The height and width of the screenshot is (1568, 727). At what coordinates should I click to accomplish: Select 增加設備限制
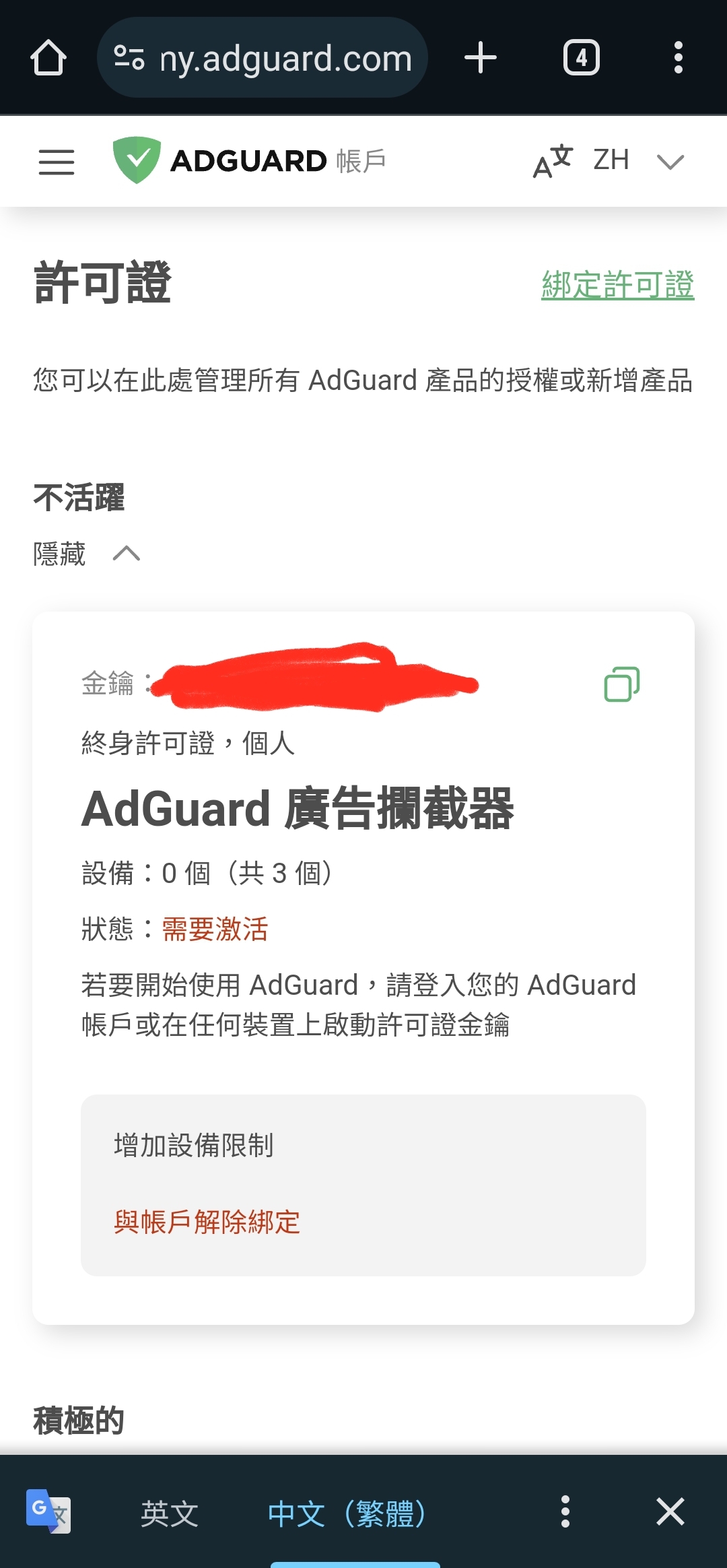194,1145
